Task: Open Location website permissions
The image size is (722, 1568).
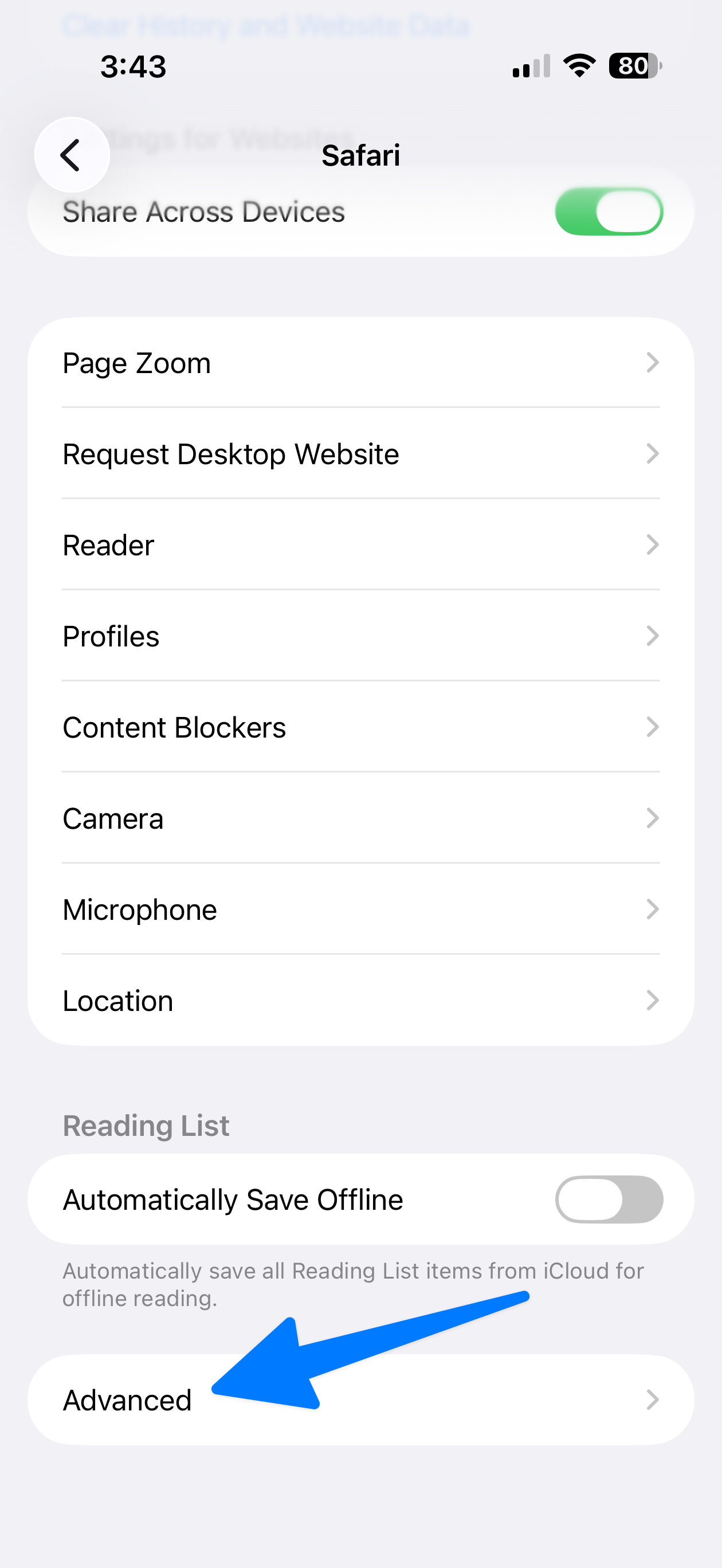Action: pyautogui.click(x=360, y=1001)
